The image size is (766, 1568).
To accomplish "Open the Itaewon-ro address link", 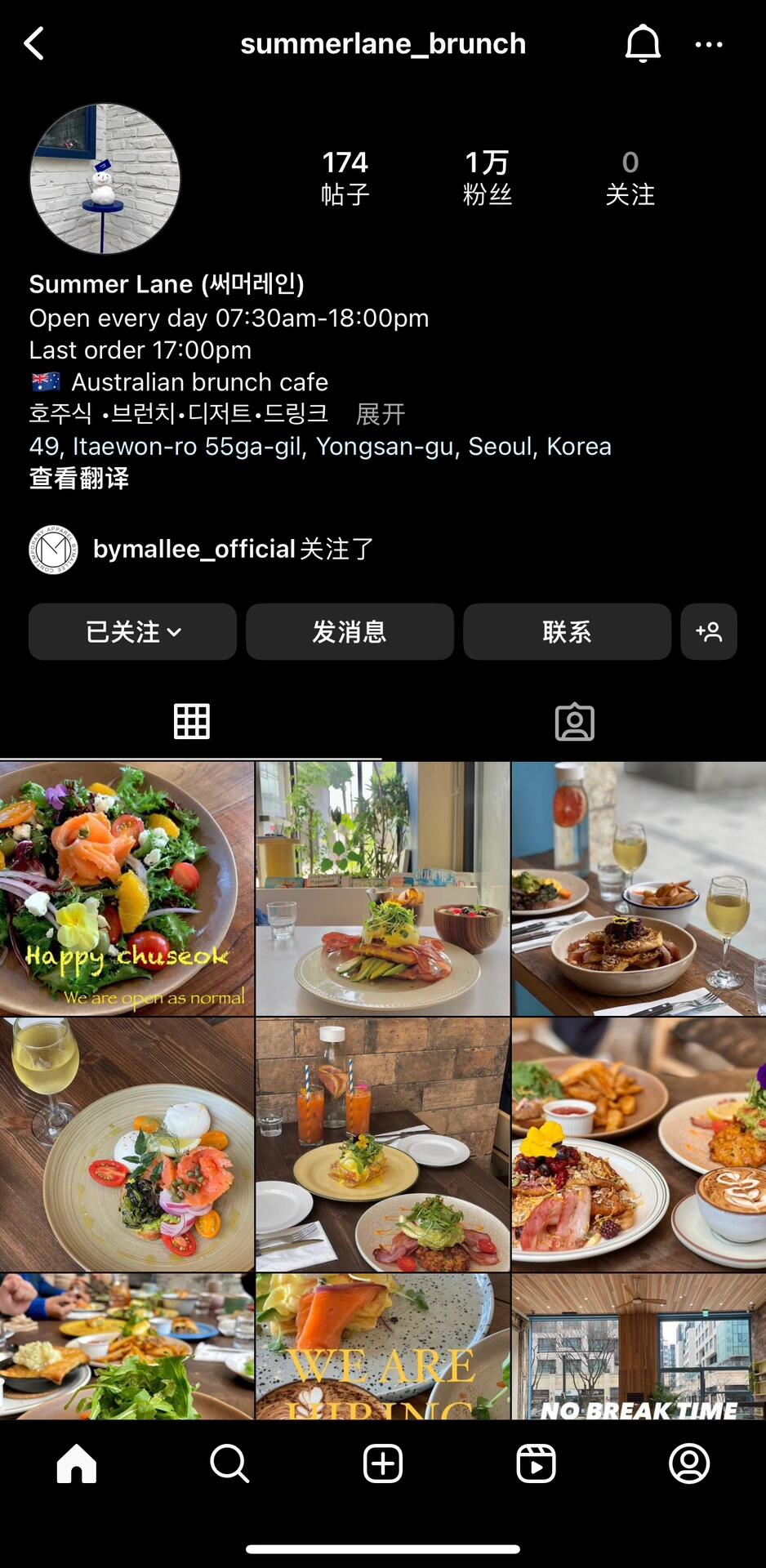I will click(x=320, y=446).
